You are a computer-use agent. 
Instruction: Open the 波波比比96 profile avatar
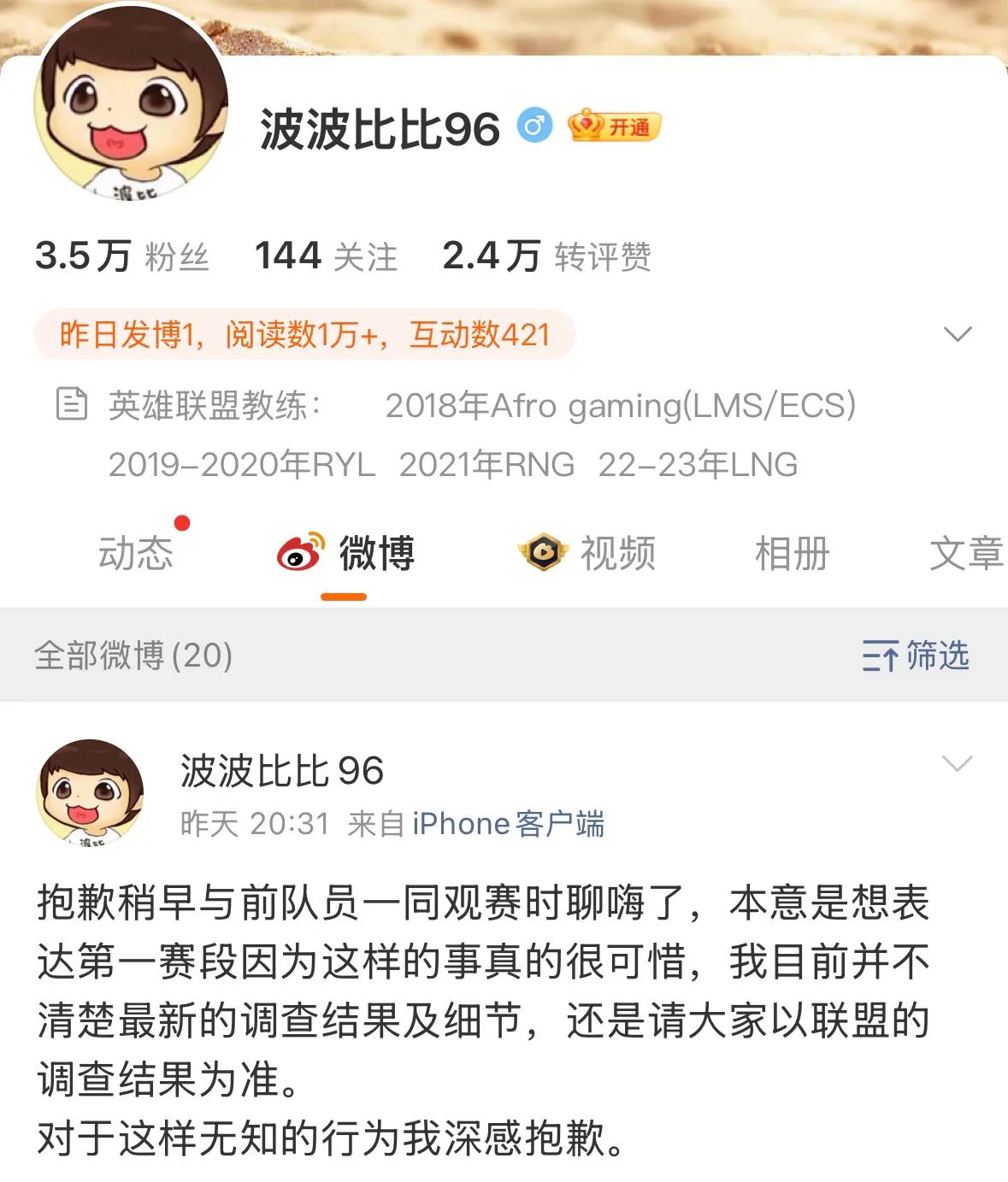[x=130, y=103]
